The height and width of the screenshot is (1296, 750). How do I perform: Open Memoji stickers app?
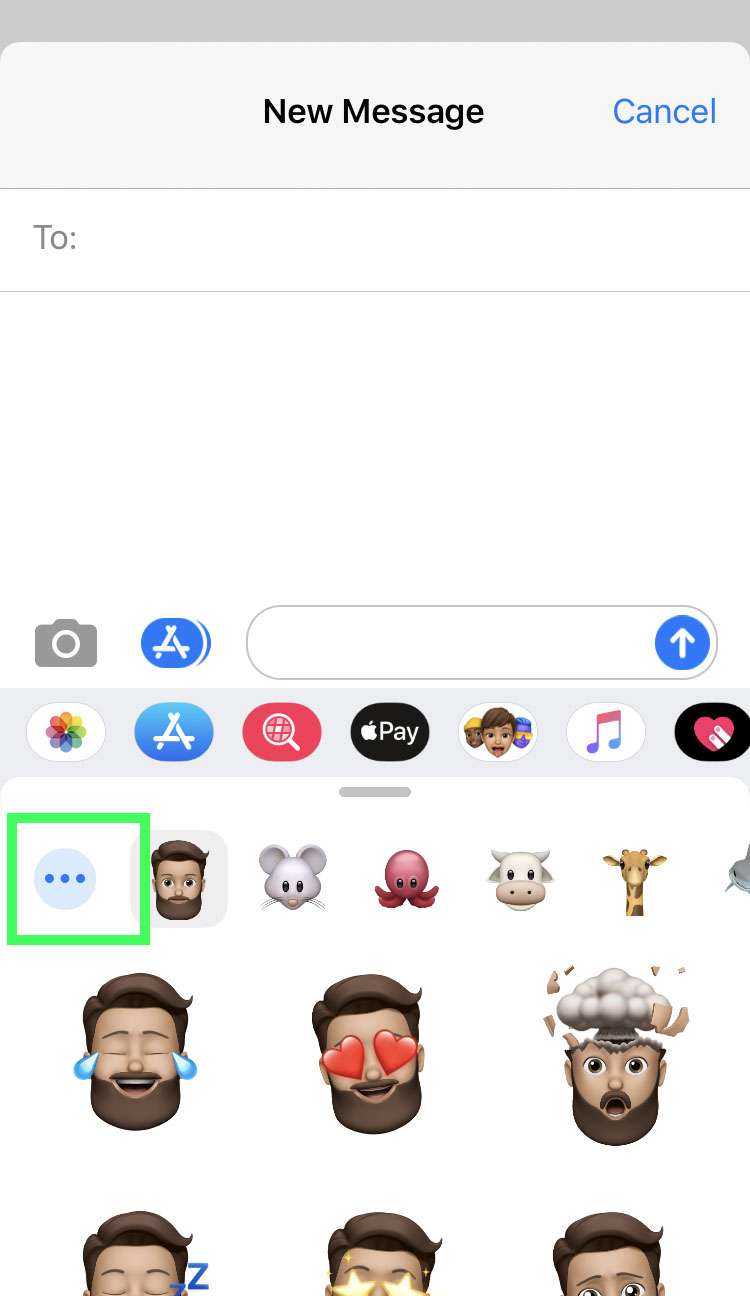(498, 733)
